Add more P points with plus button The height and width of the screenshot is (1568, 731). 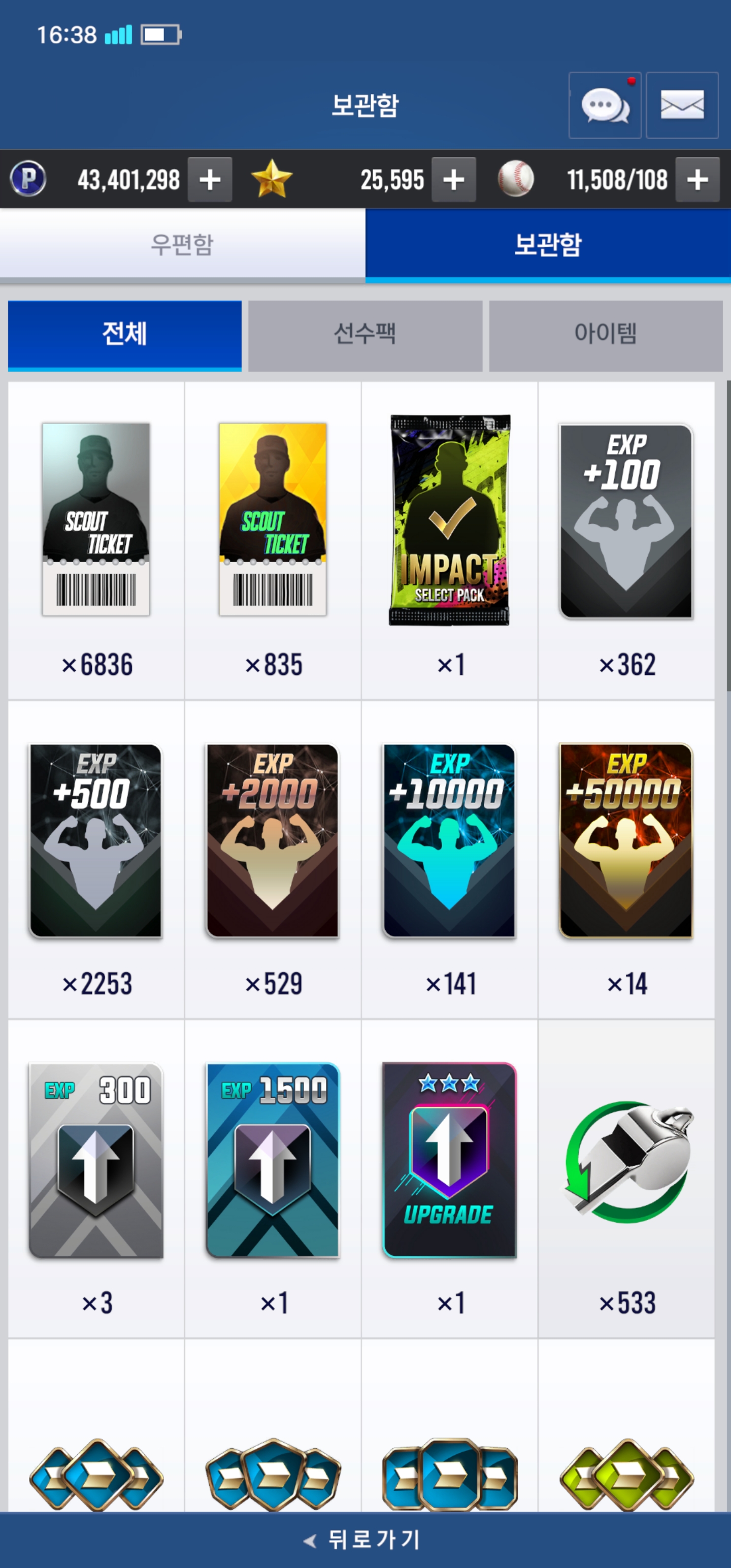(210, 180)
